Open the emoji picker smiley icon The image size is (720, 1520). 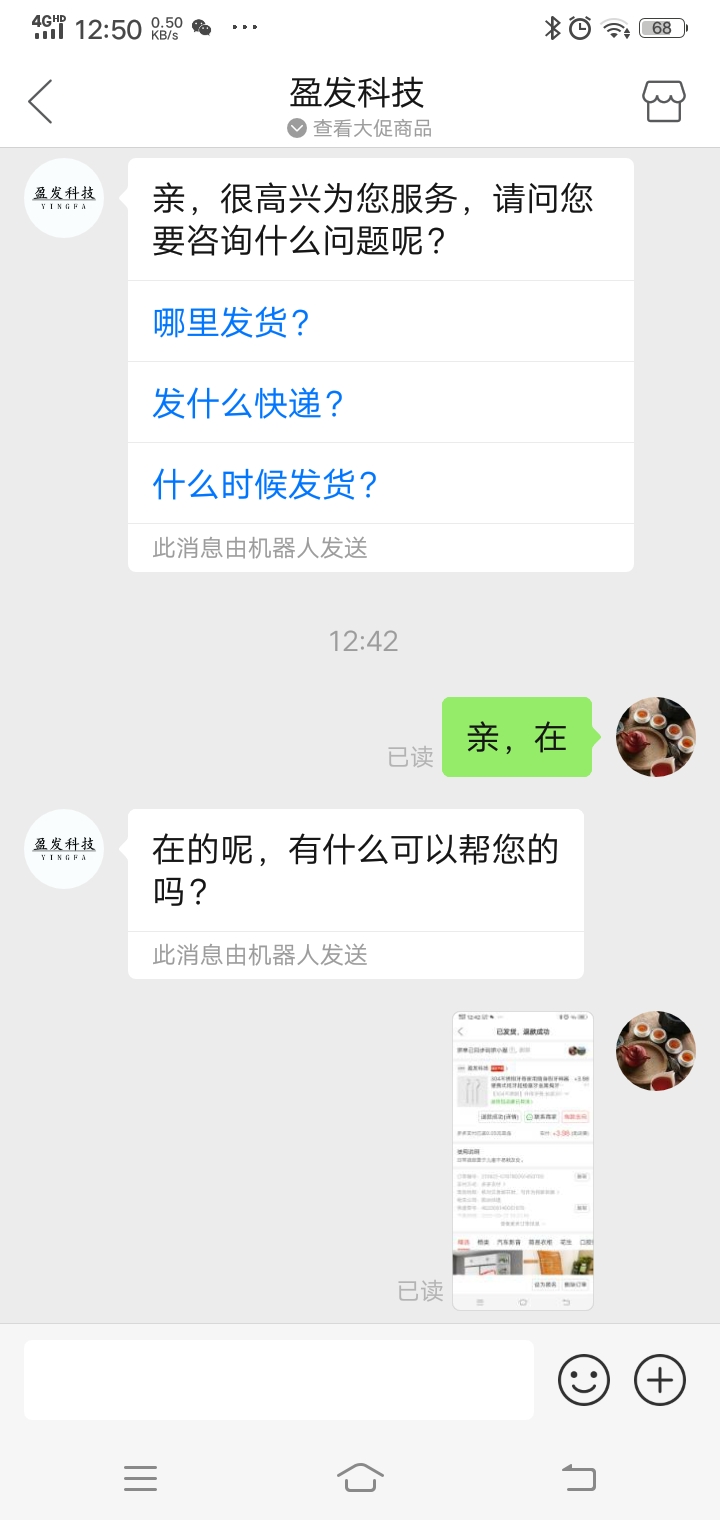pos(583,1380)
